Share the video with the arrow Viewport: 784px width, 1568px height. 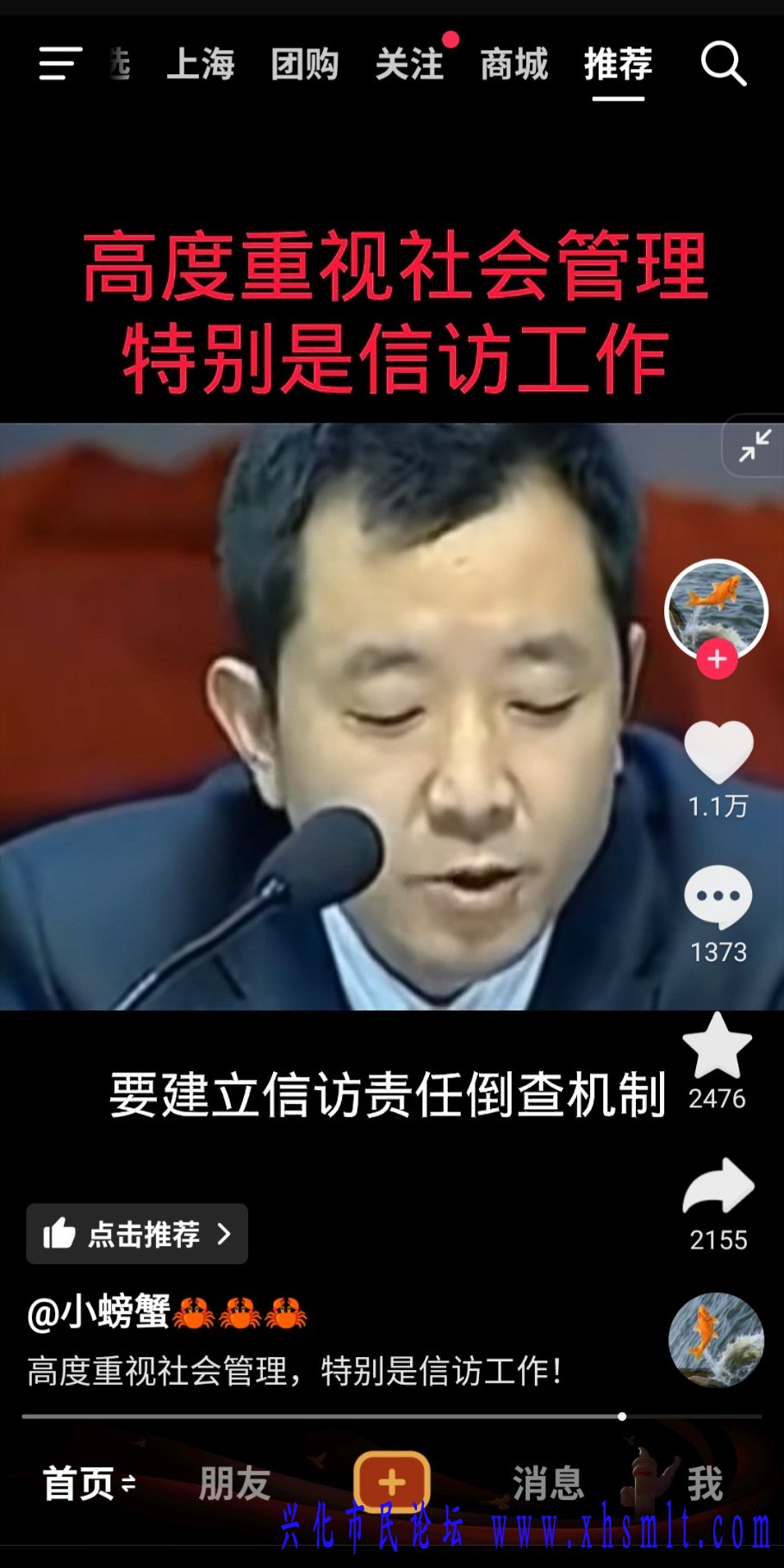[718, 1188]
